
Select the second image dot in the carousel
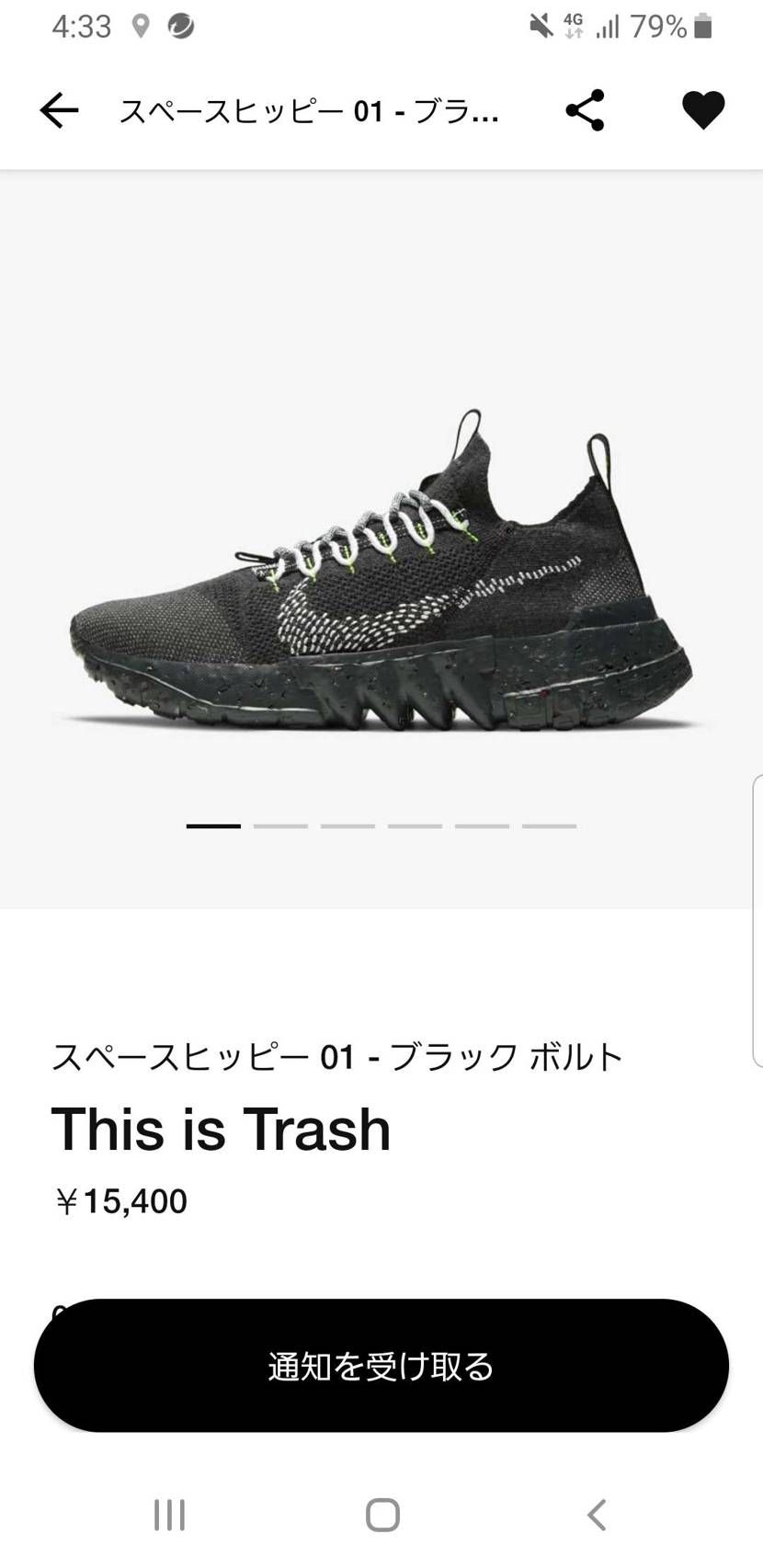pos(279,824)
